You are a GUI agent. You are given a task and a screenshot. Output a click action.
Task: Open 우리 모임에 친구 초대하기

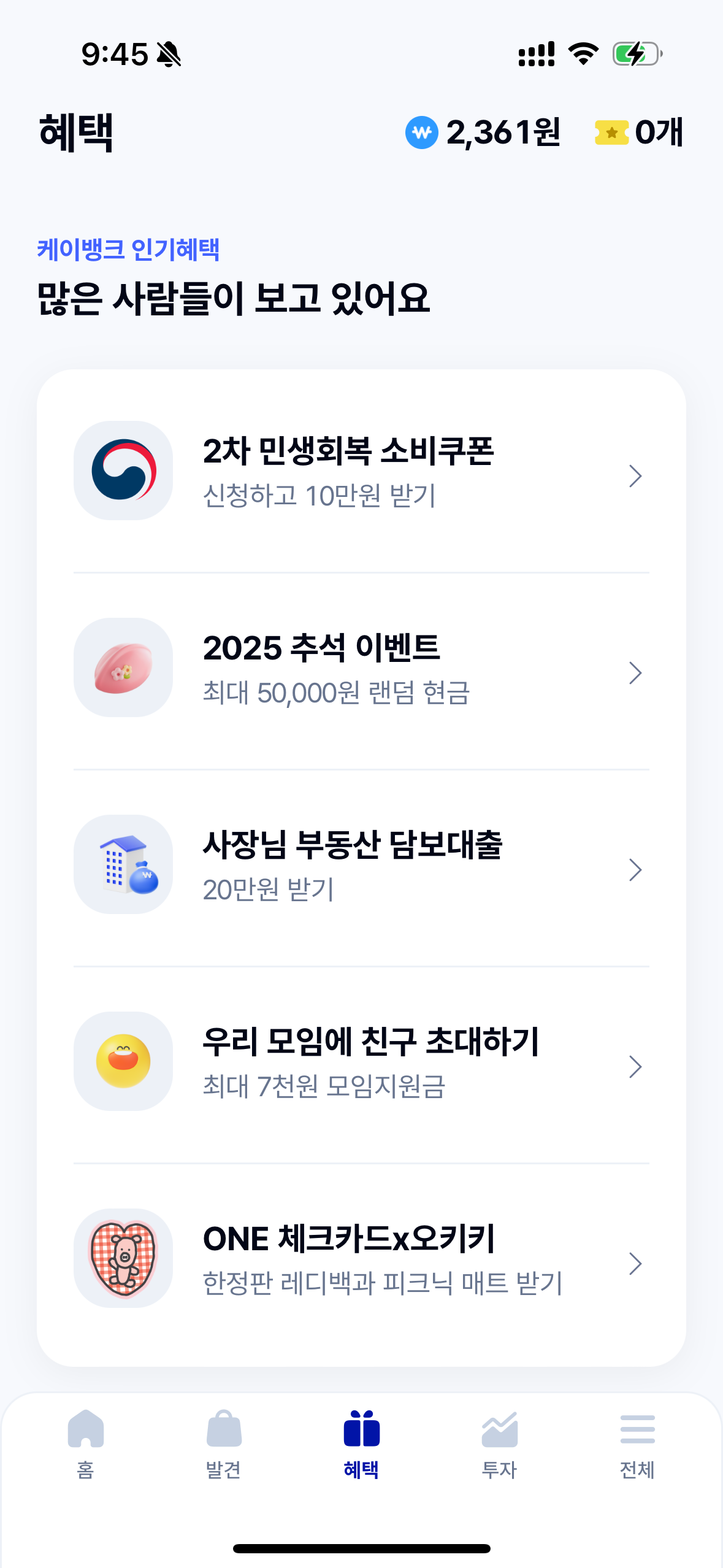tap(361, 1064)
